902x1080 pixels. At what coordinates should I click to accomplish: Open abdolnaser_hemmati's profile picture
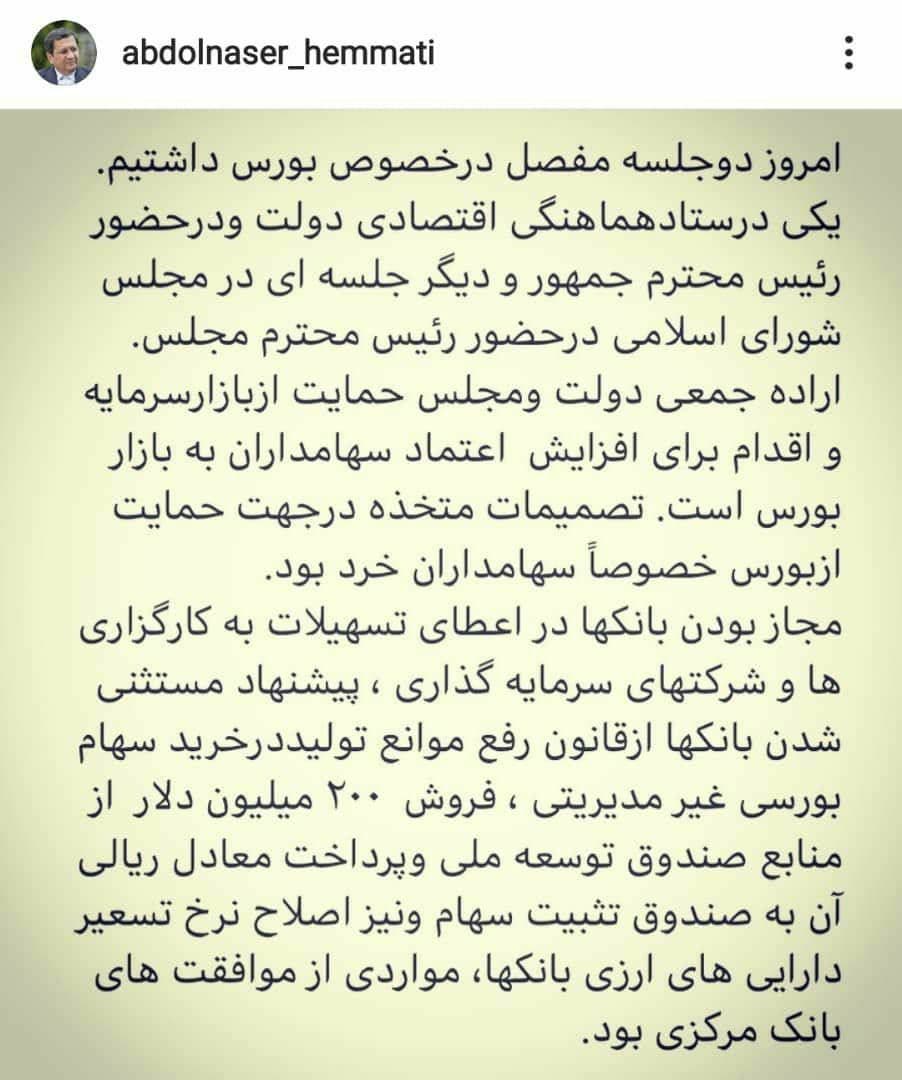coord(64,53)
